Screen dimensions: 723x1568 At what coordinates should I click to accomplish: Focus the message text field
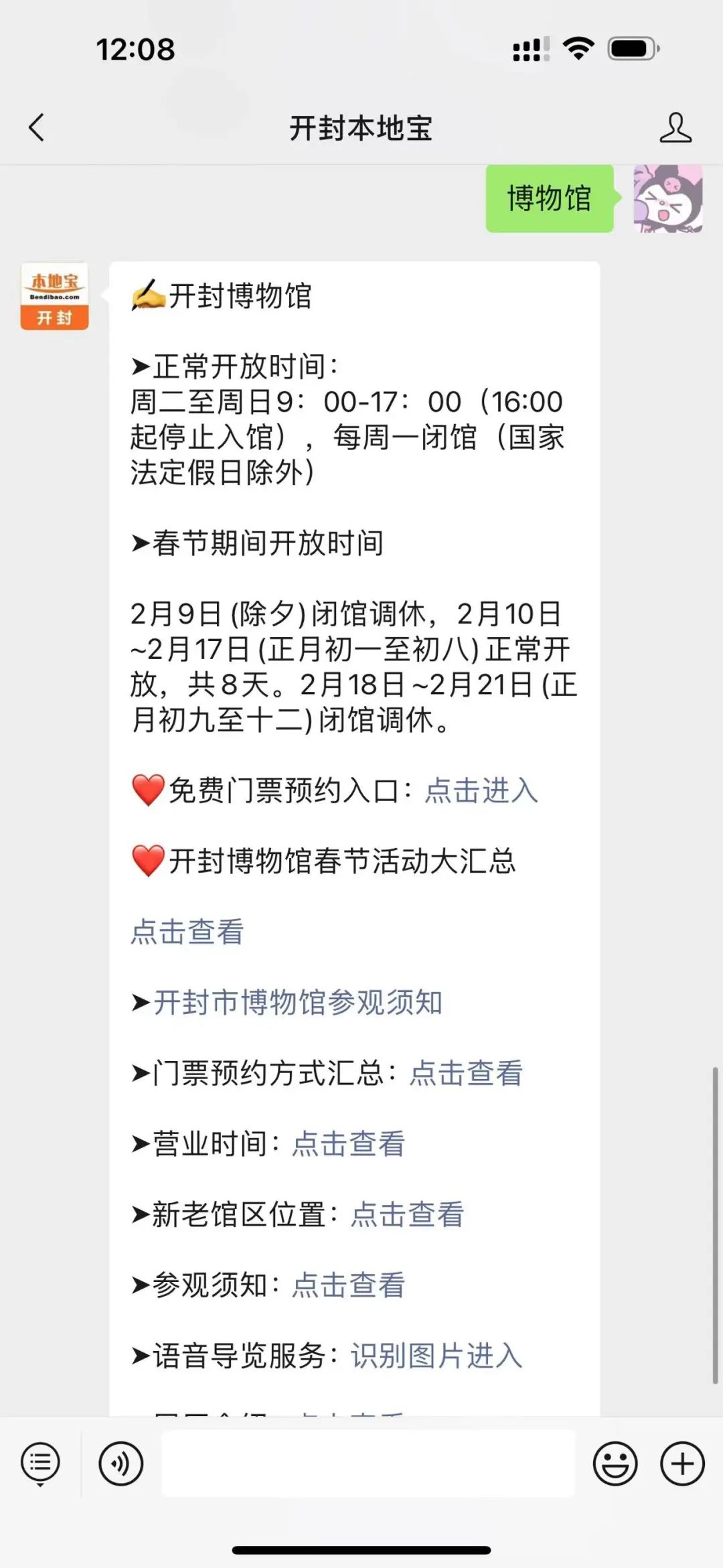[368, 1464]
